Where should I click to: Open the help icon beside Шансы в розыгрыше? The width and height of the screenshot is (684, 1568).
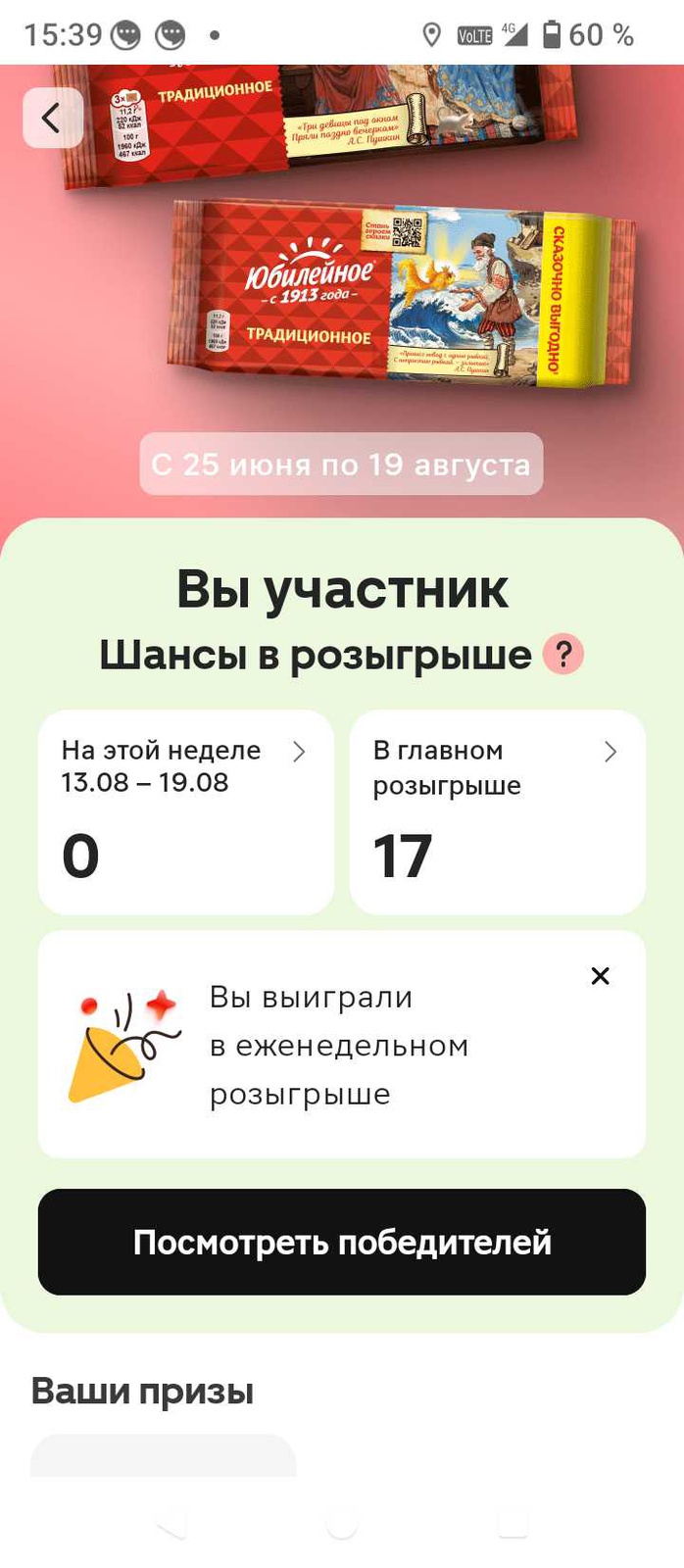563,654
